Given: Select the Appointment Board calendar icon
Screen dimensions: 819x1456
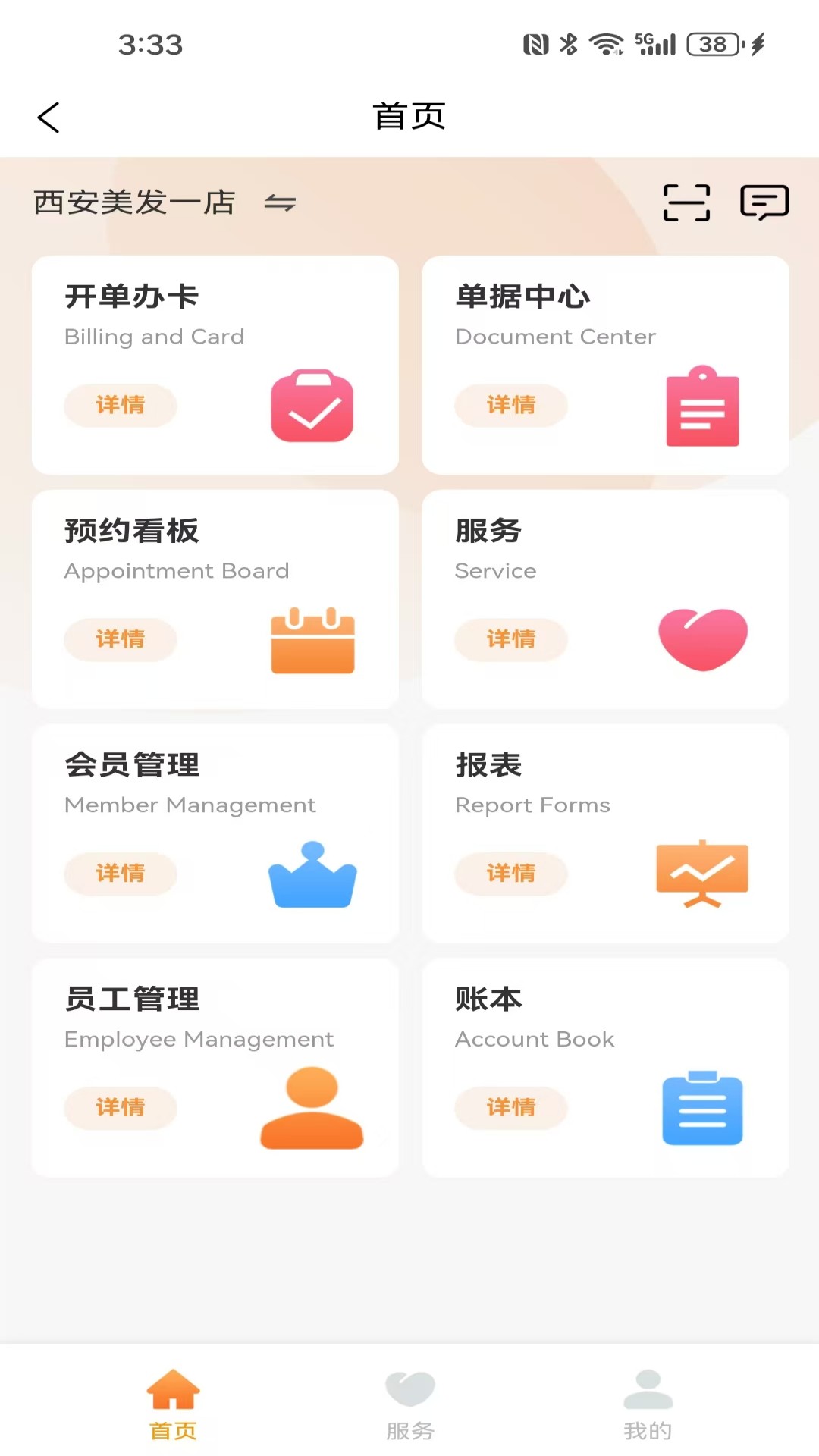Looking at the screenshot, I should 312,641.
